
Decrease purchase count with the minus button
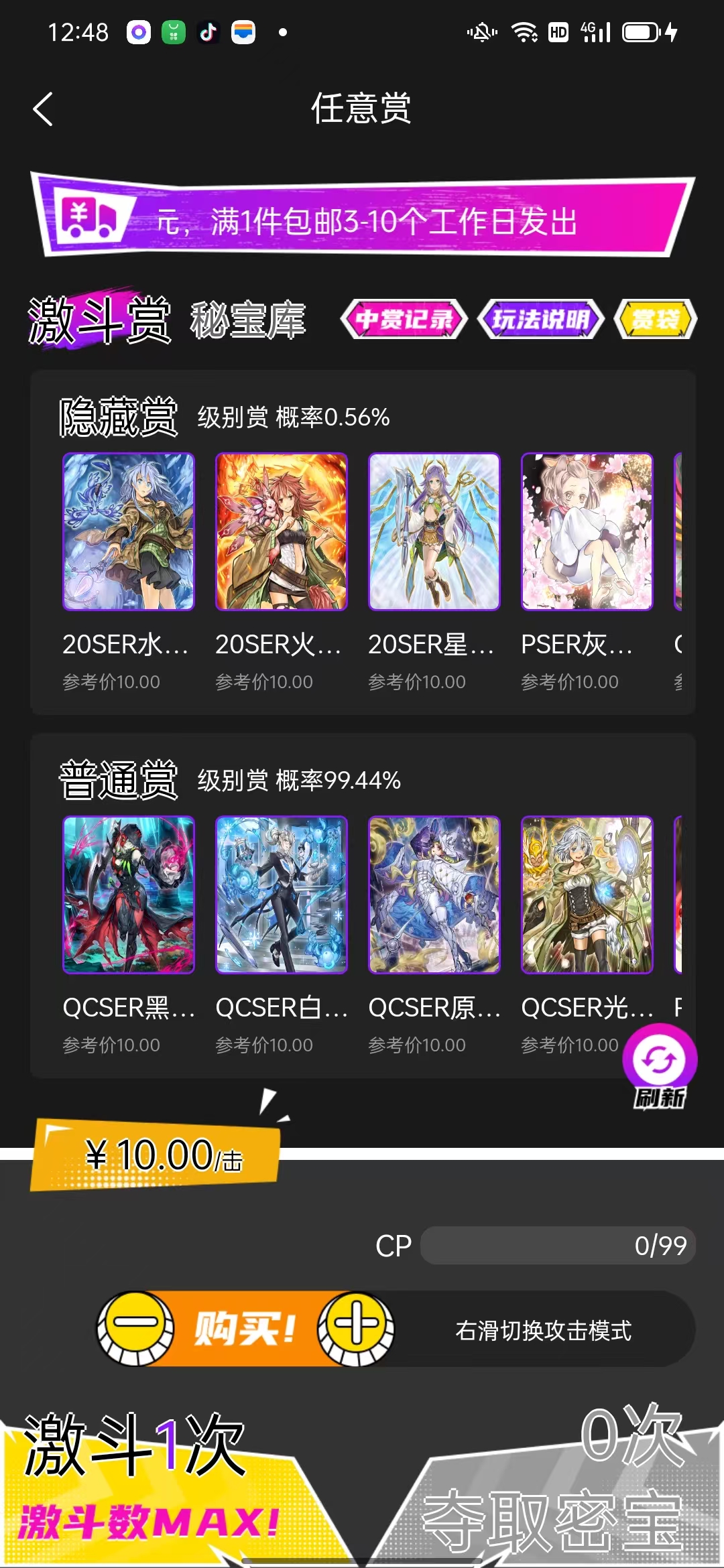click(136, 1328)
